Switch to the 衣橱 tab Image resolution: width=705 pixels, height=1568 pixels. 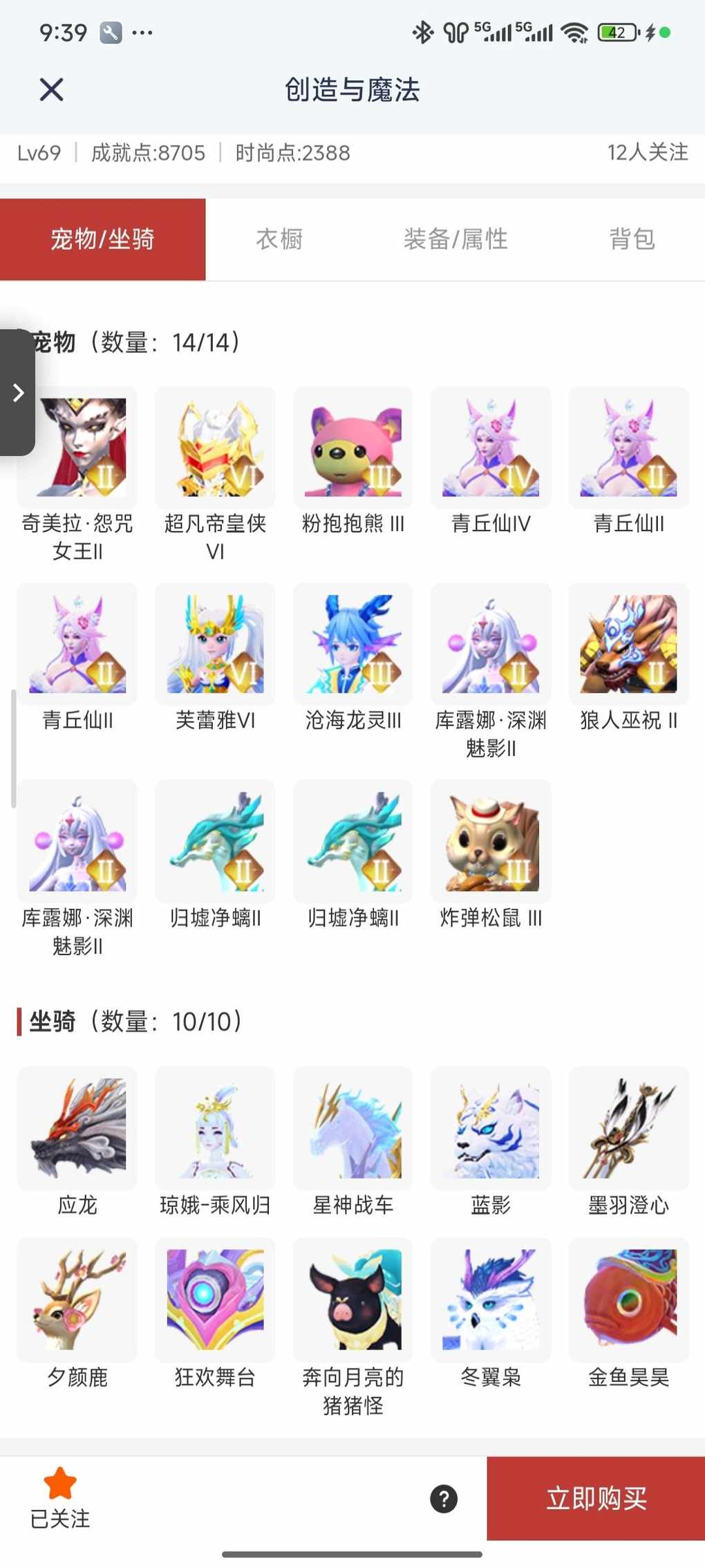click(x=279, y=239)
